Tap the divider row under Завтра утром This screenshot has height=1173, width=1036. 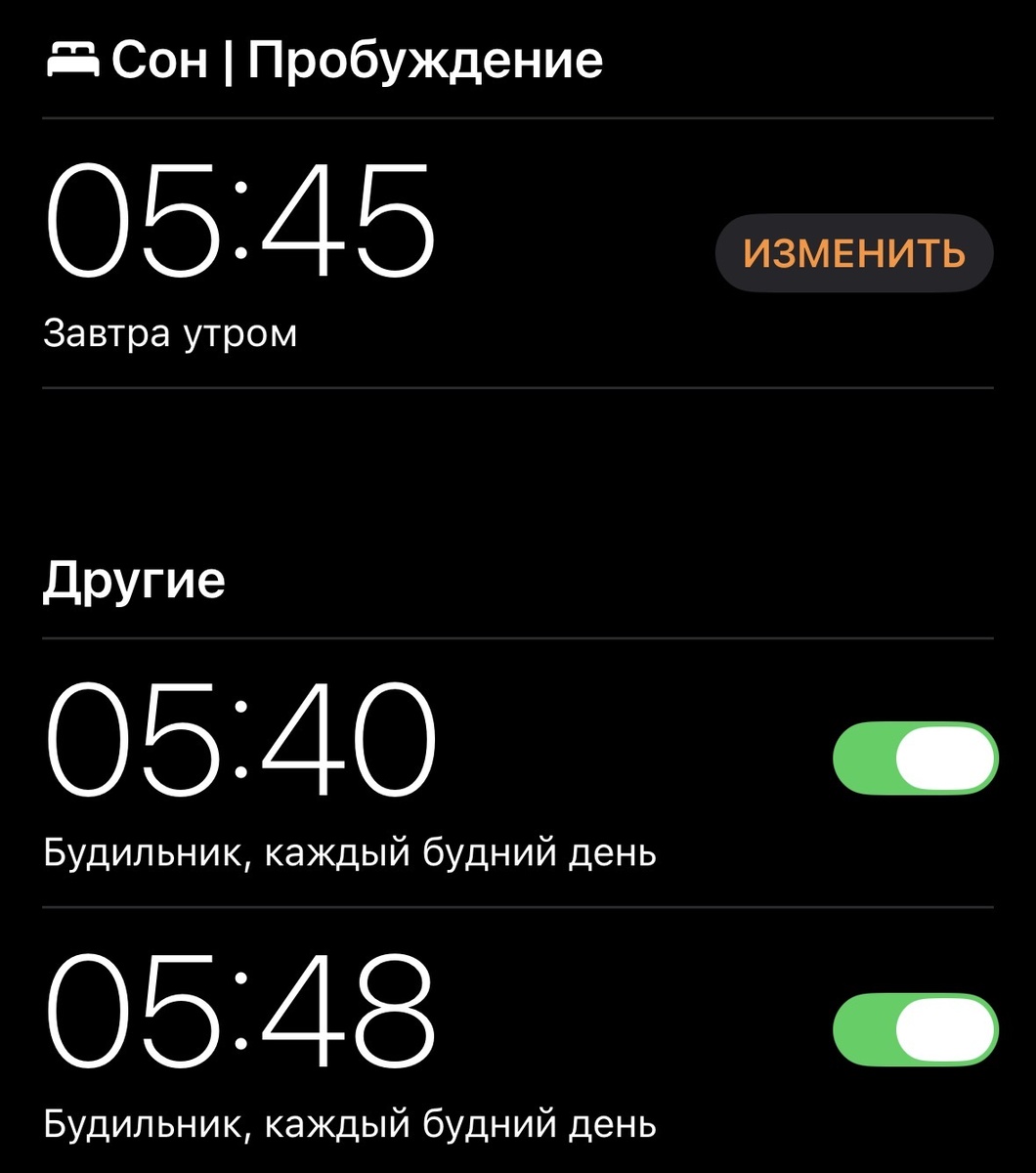pos(518,391)
